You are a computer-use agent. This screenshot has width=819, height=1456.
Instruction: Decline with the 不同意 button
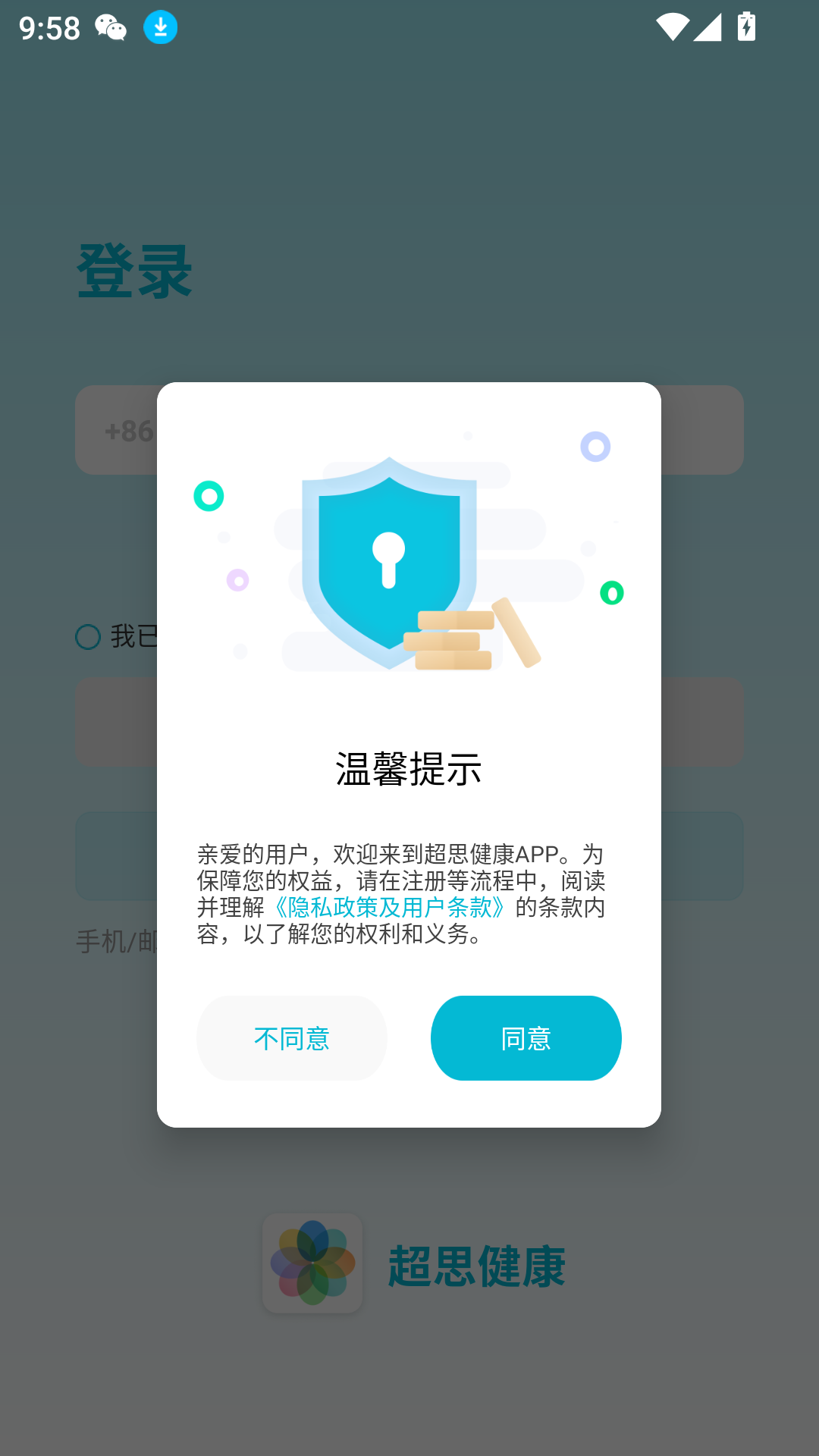coord(292,1037)
